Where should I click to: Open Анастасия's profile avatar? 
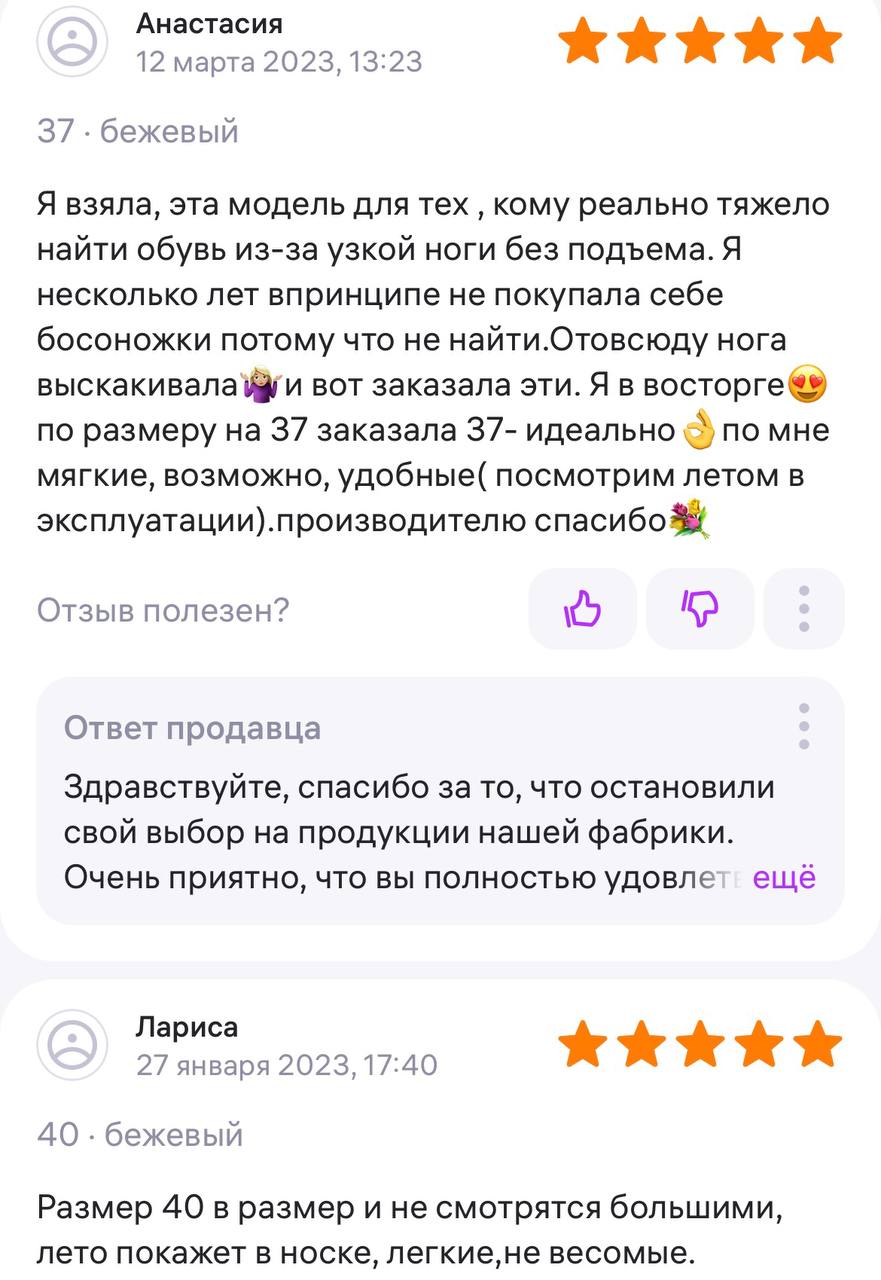pyautogui.click(x=72, y=43)
